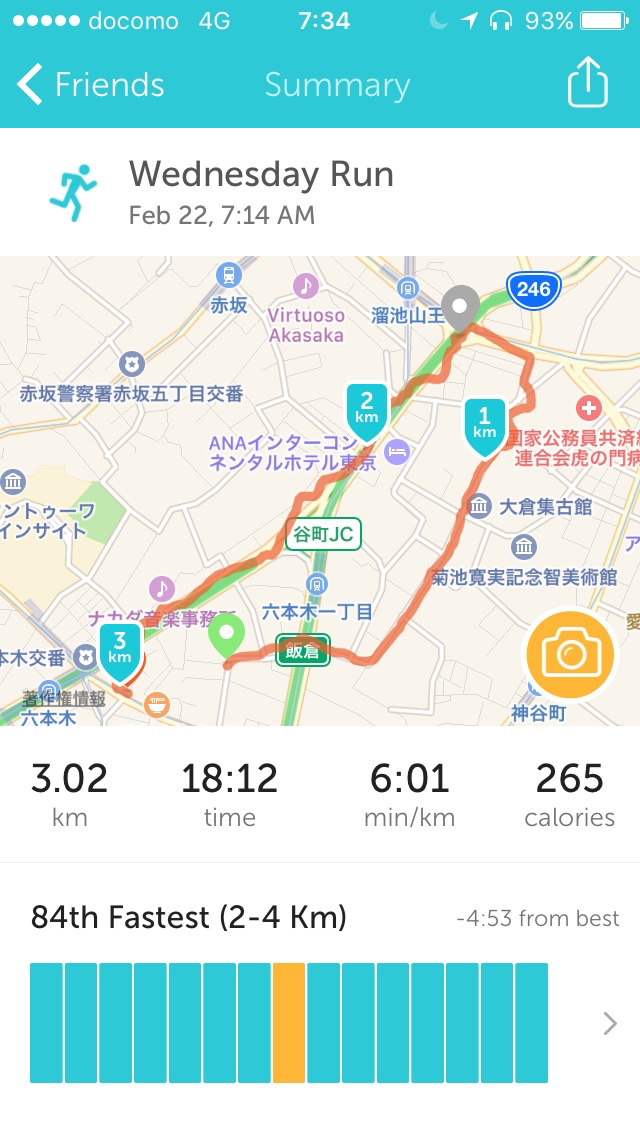The height and width of the screenshot is (1136, 640).
Task: Go back to Friends
Action: click(90, 85)
